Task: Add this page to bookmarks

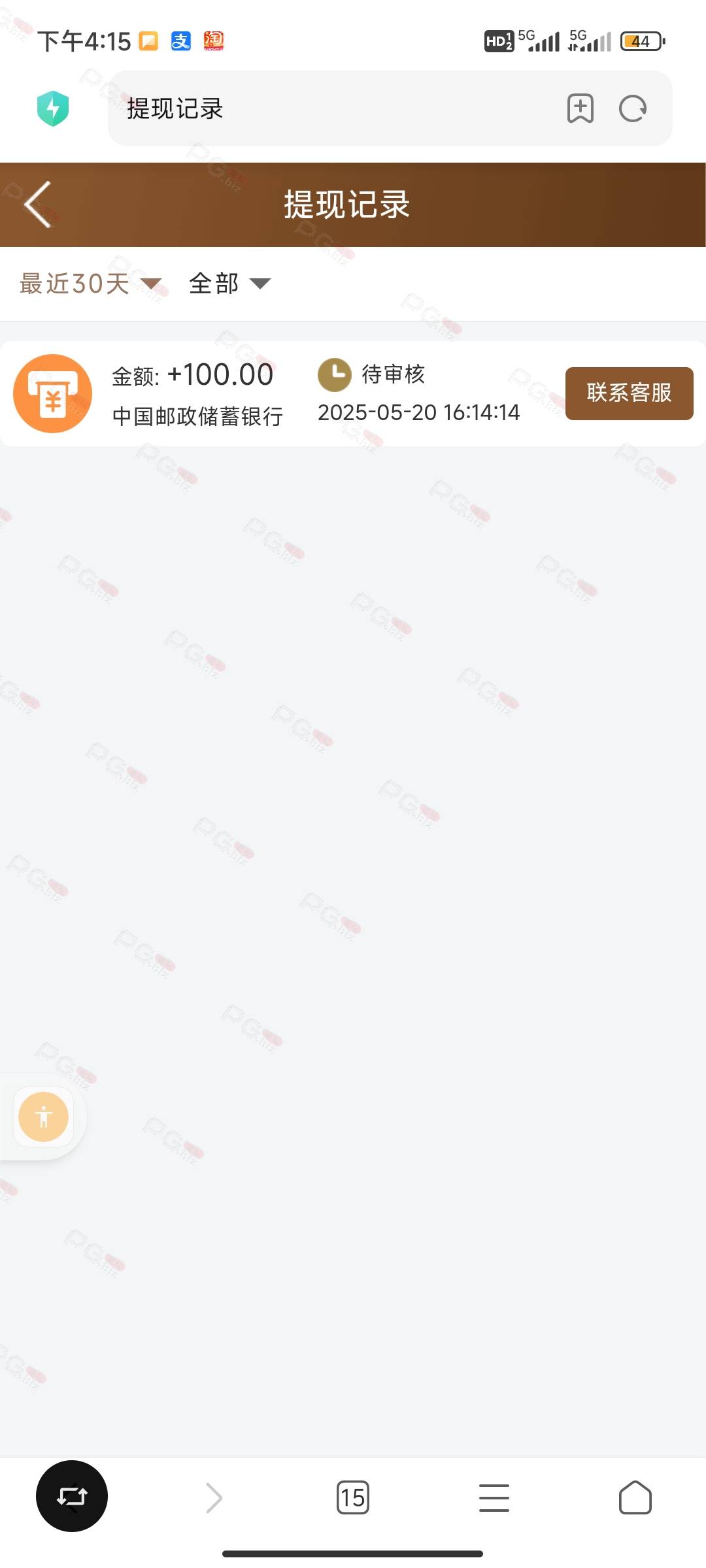Action: coord(580,108)
